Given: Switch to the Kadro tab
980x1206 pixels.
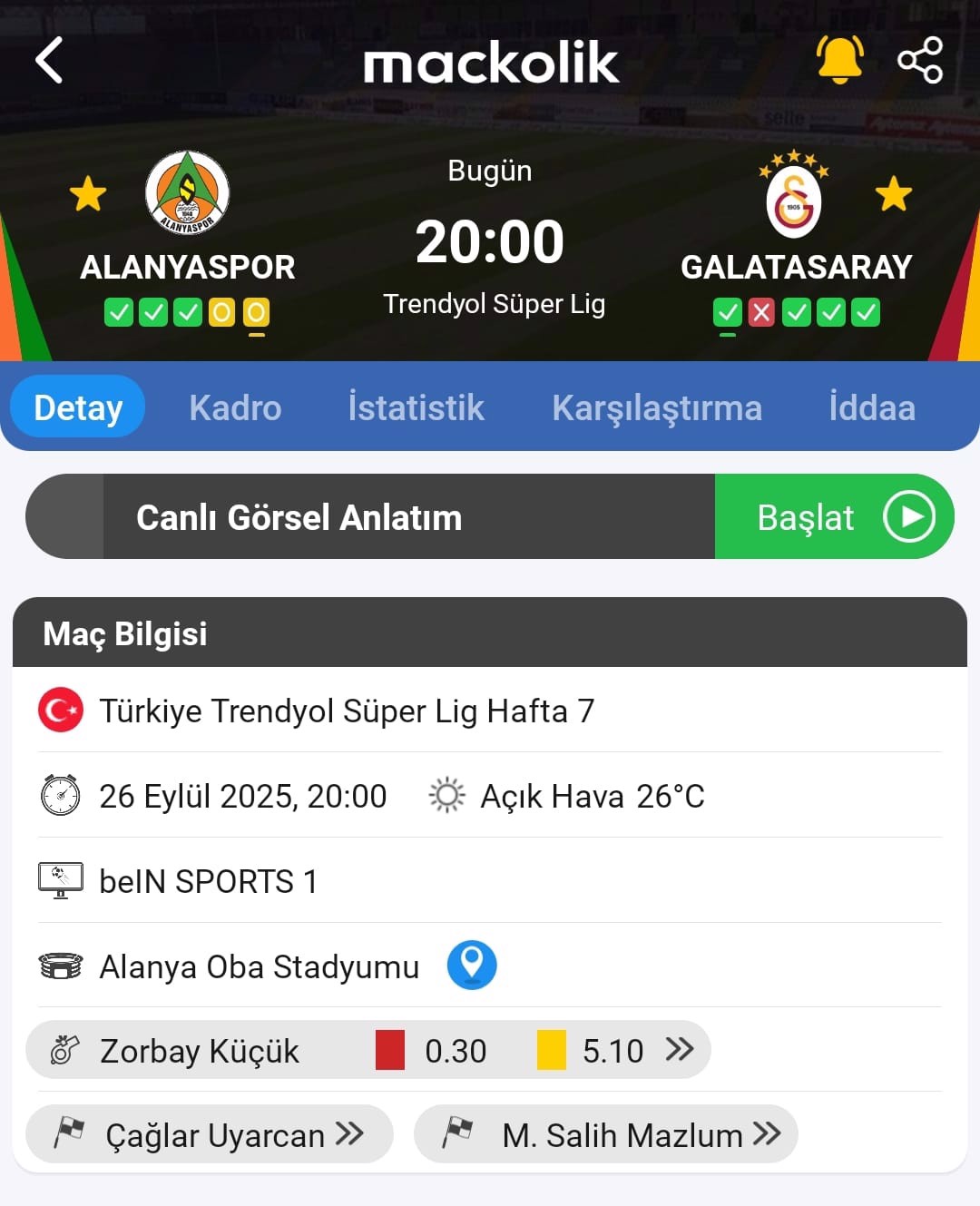Looking at the screenshot, I should (235, 407).
